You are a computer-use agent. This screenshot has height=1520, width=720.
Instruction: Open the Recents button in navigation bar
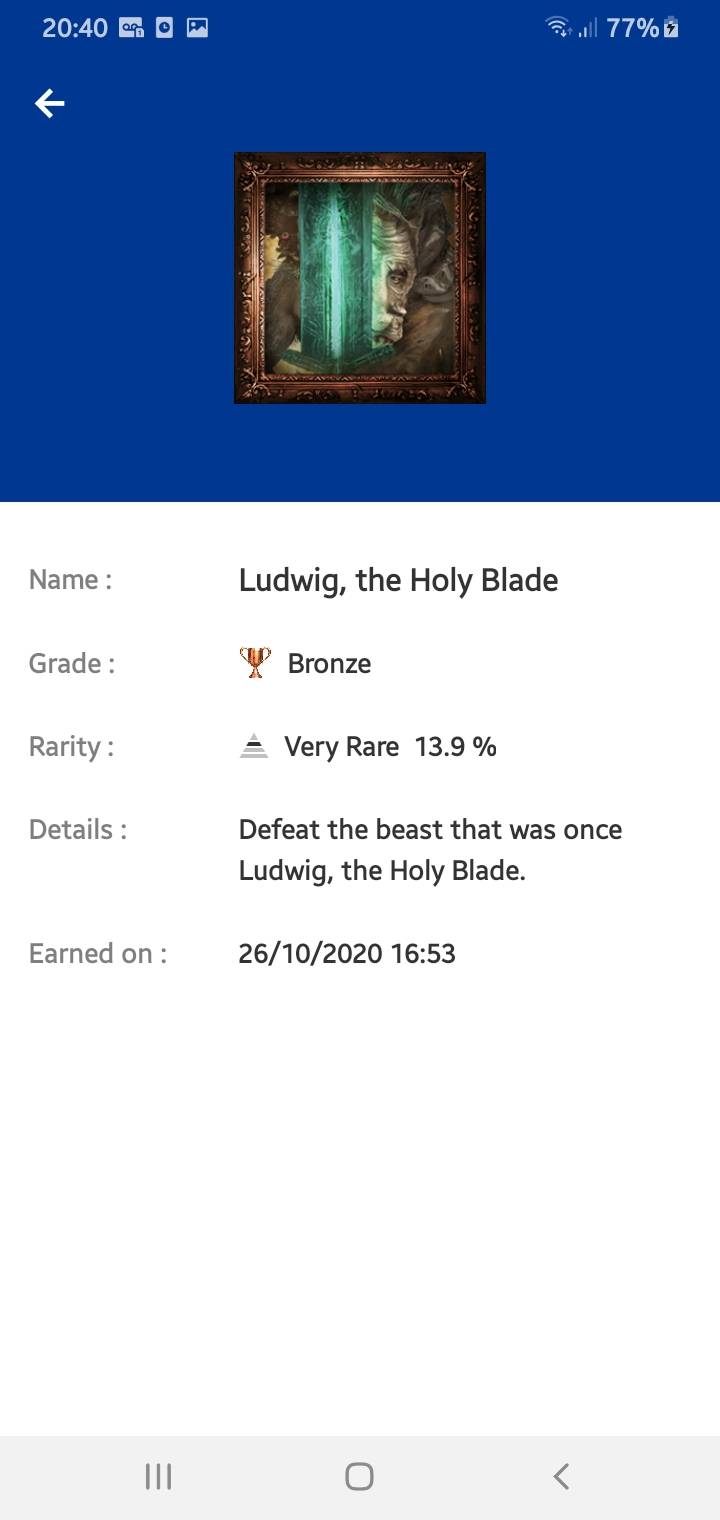click(x=158, y=1476)
